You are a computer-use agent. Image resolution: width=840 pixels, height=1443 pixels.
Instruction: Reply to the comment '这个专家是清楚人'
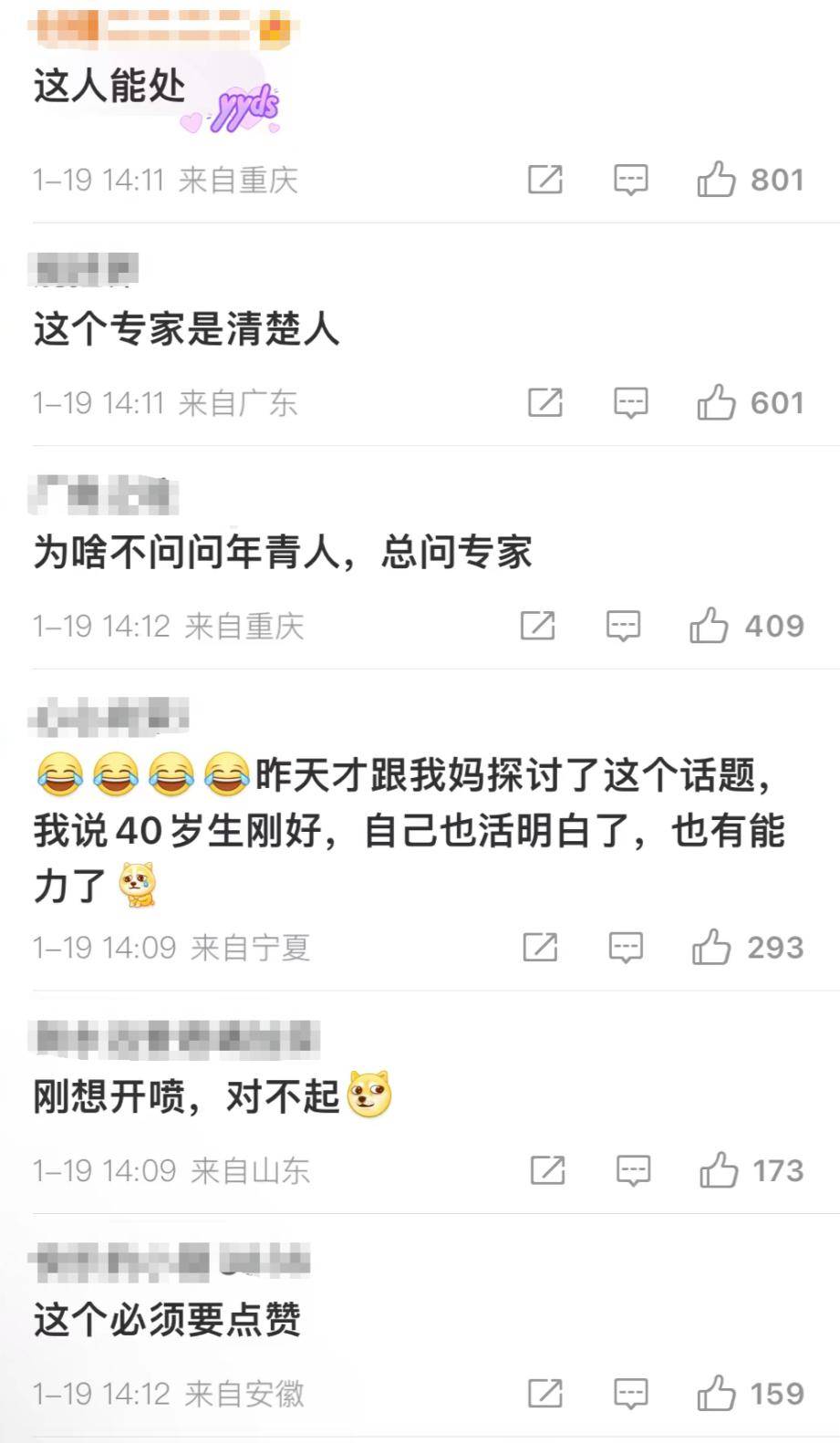(x=630, y=402)
